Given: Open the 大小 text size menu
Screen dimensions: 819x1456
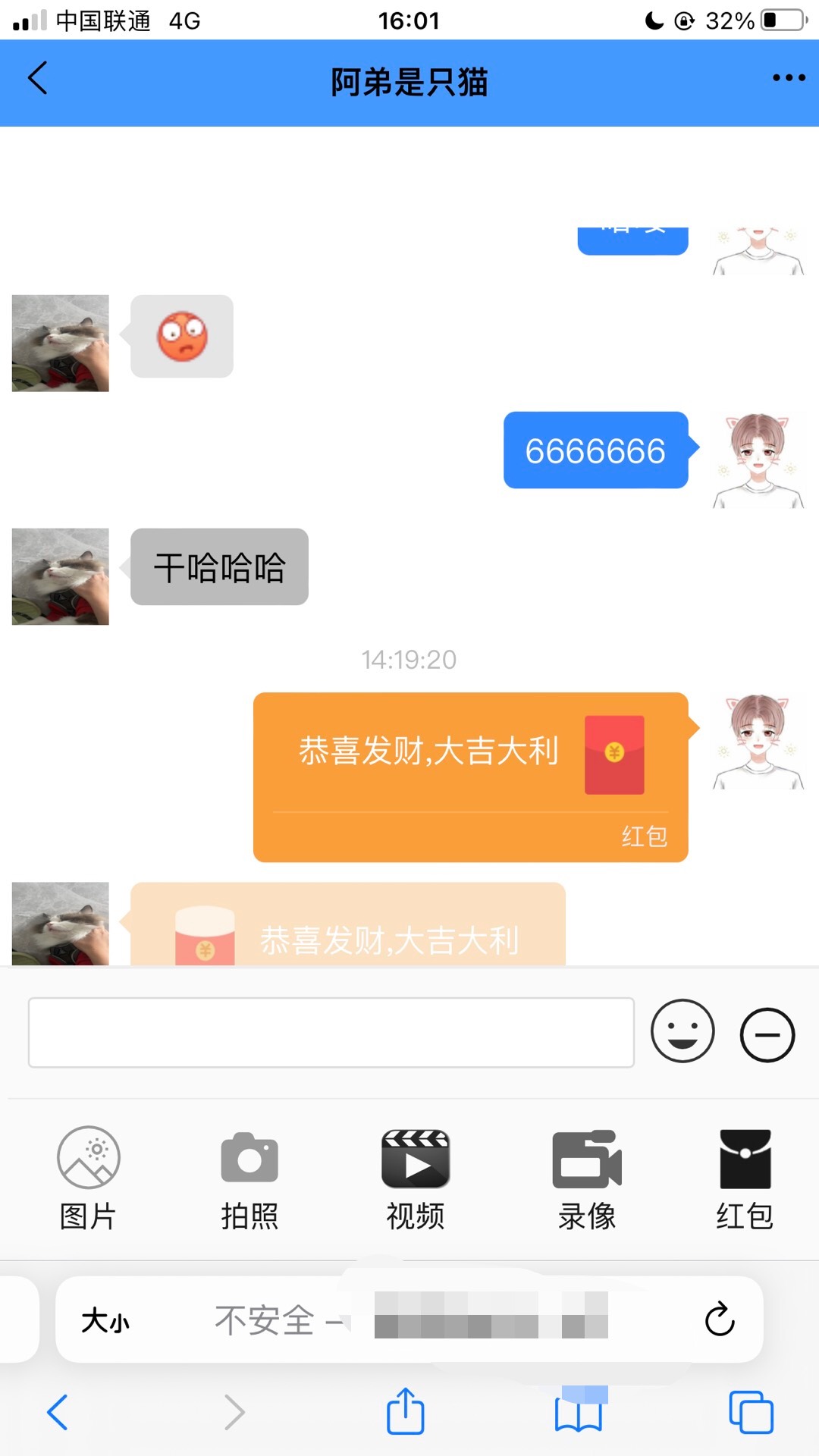Looking at the screenshot, I should tap(105, 1321).
